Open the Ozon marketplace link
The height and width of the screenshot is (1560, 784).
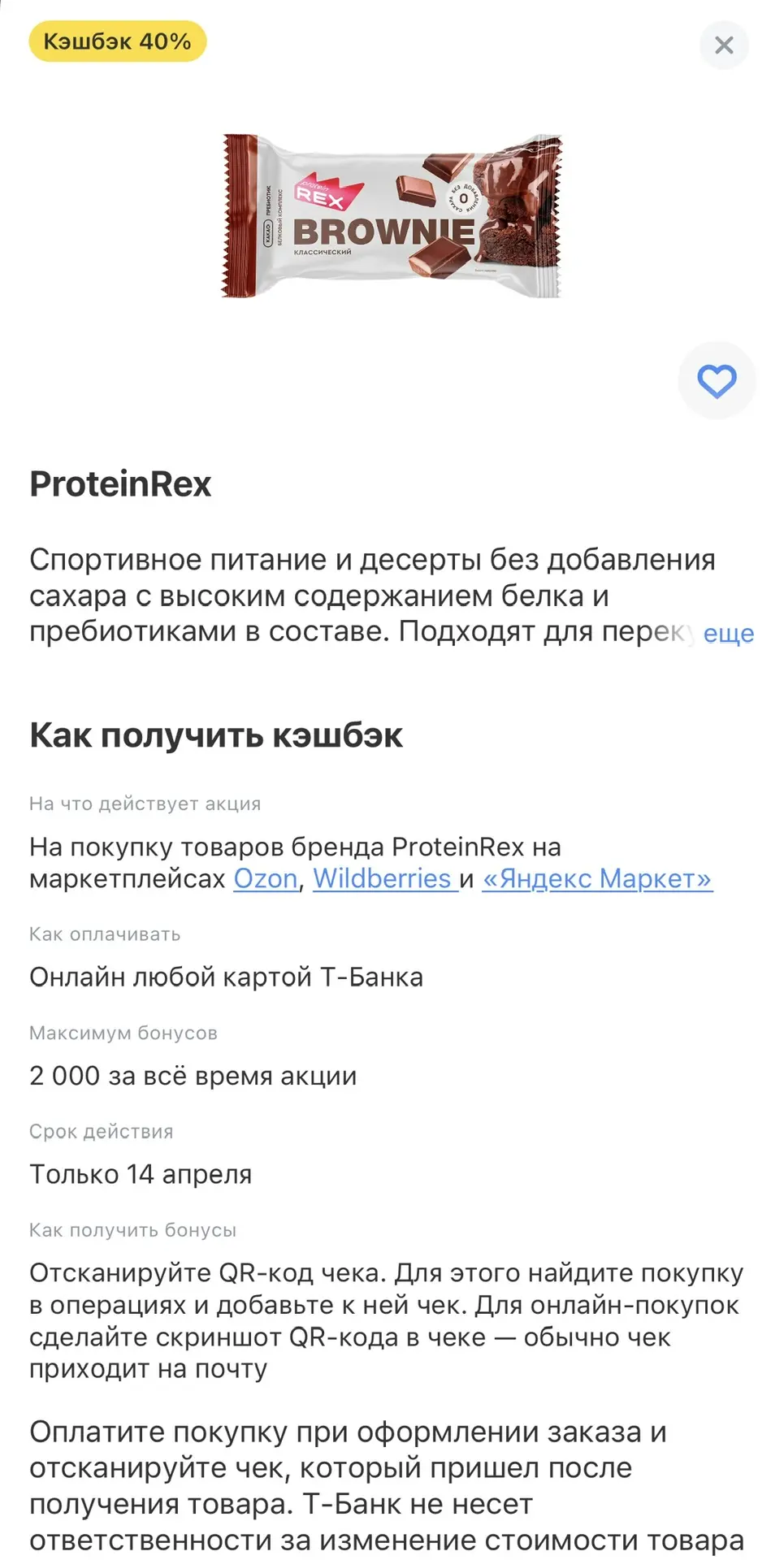(x=266, y=879)
